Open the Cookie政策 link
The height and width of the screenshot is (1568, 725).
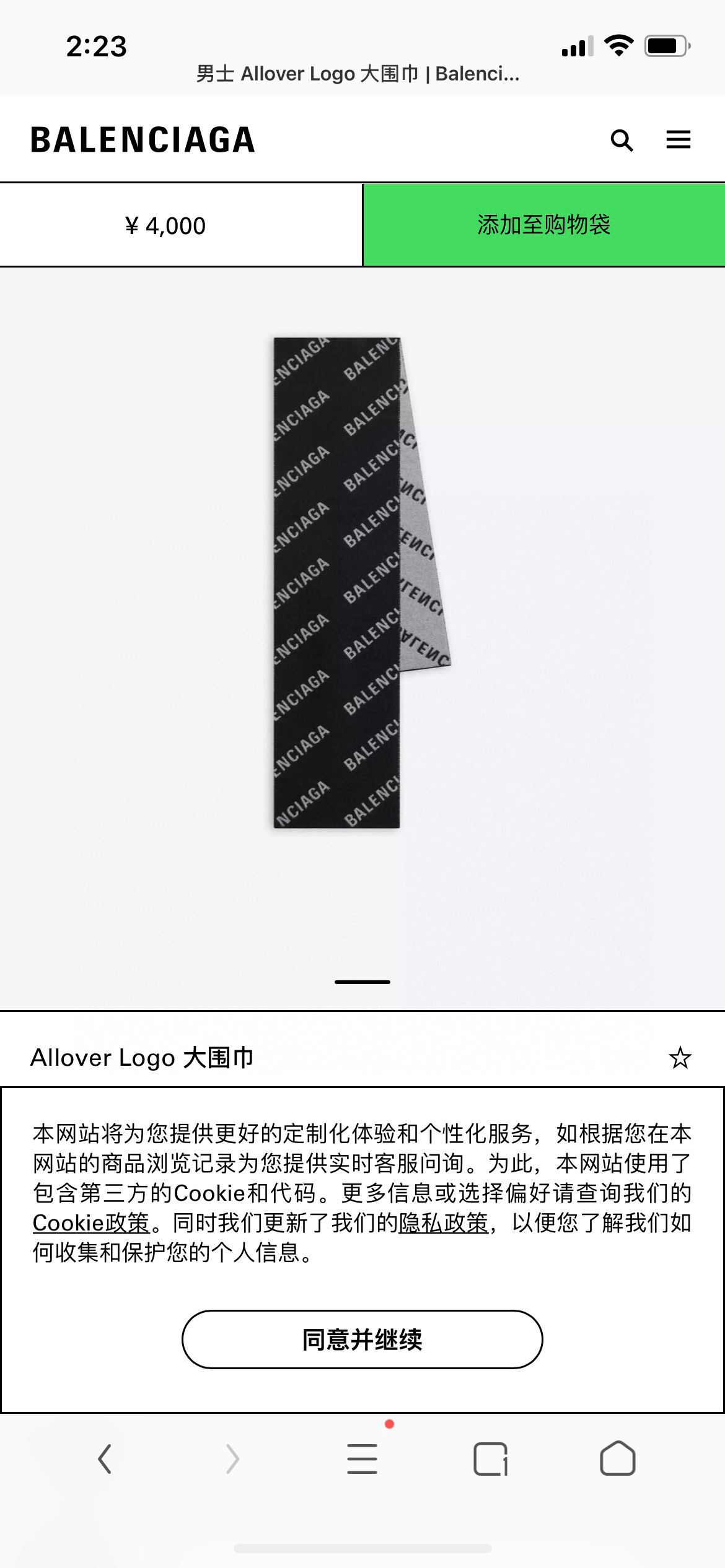(91, 1222)
